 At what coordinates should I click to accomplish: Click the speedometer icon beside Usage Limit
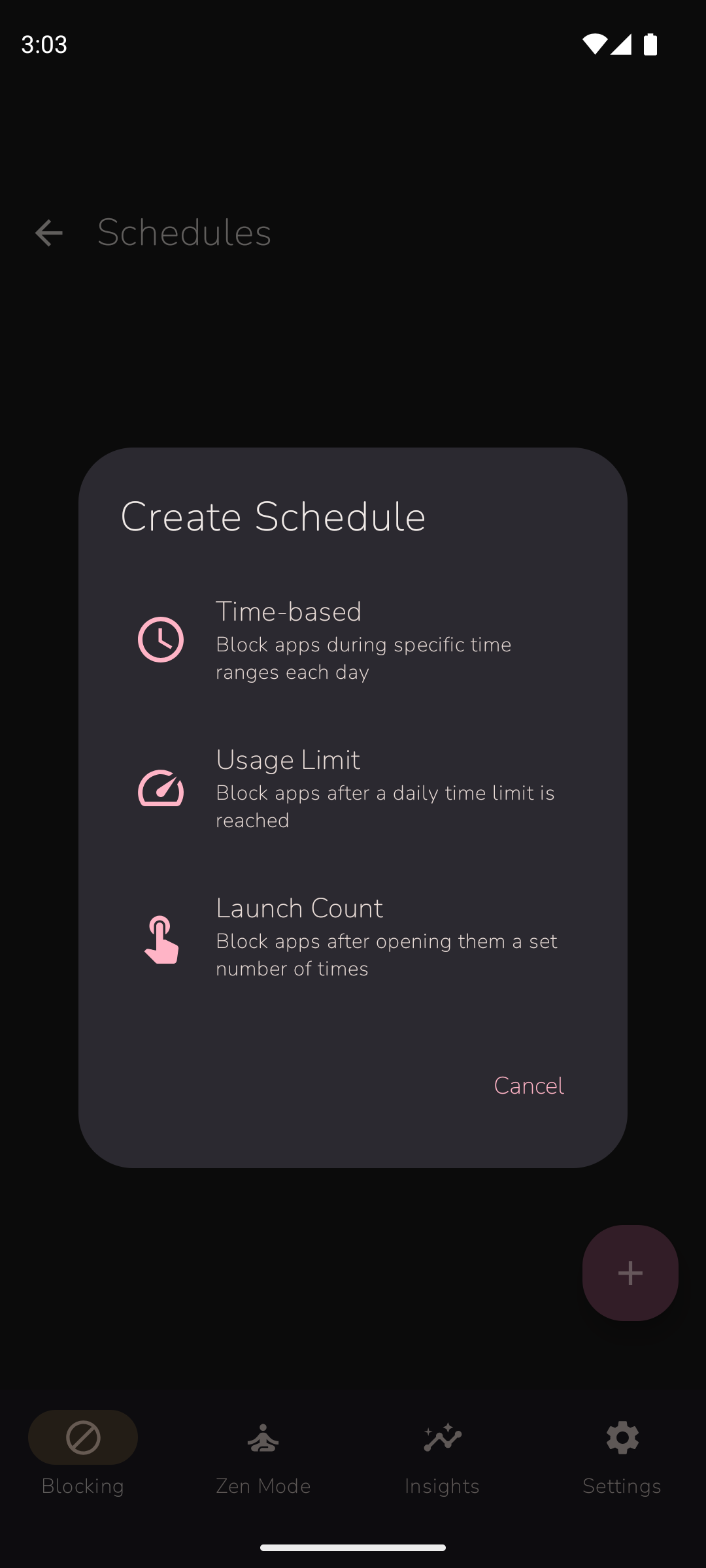tap(161, 789)
